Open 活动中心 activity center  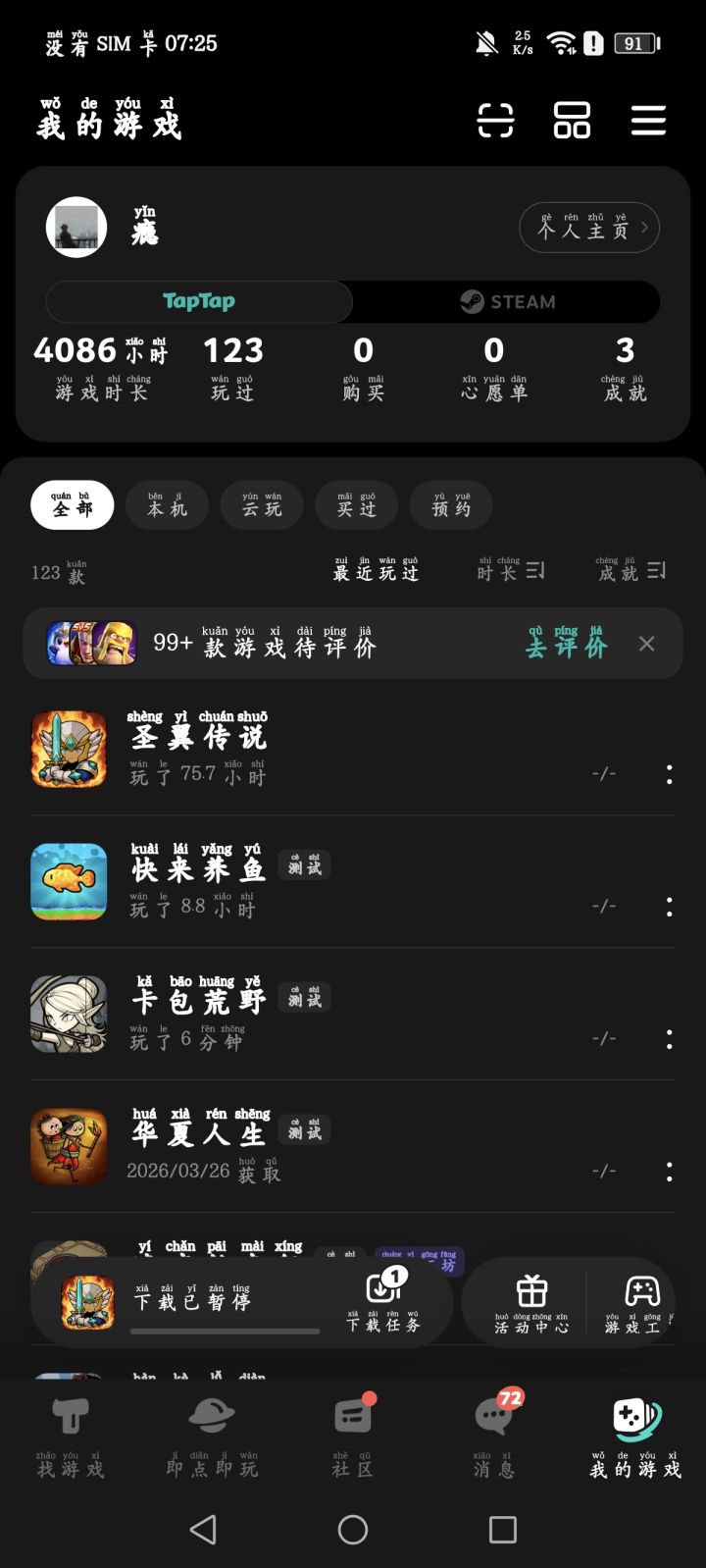click(531, 1302)
